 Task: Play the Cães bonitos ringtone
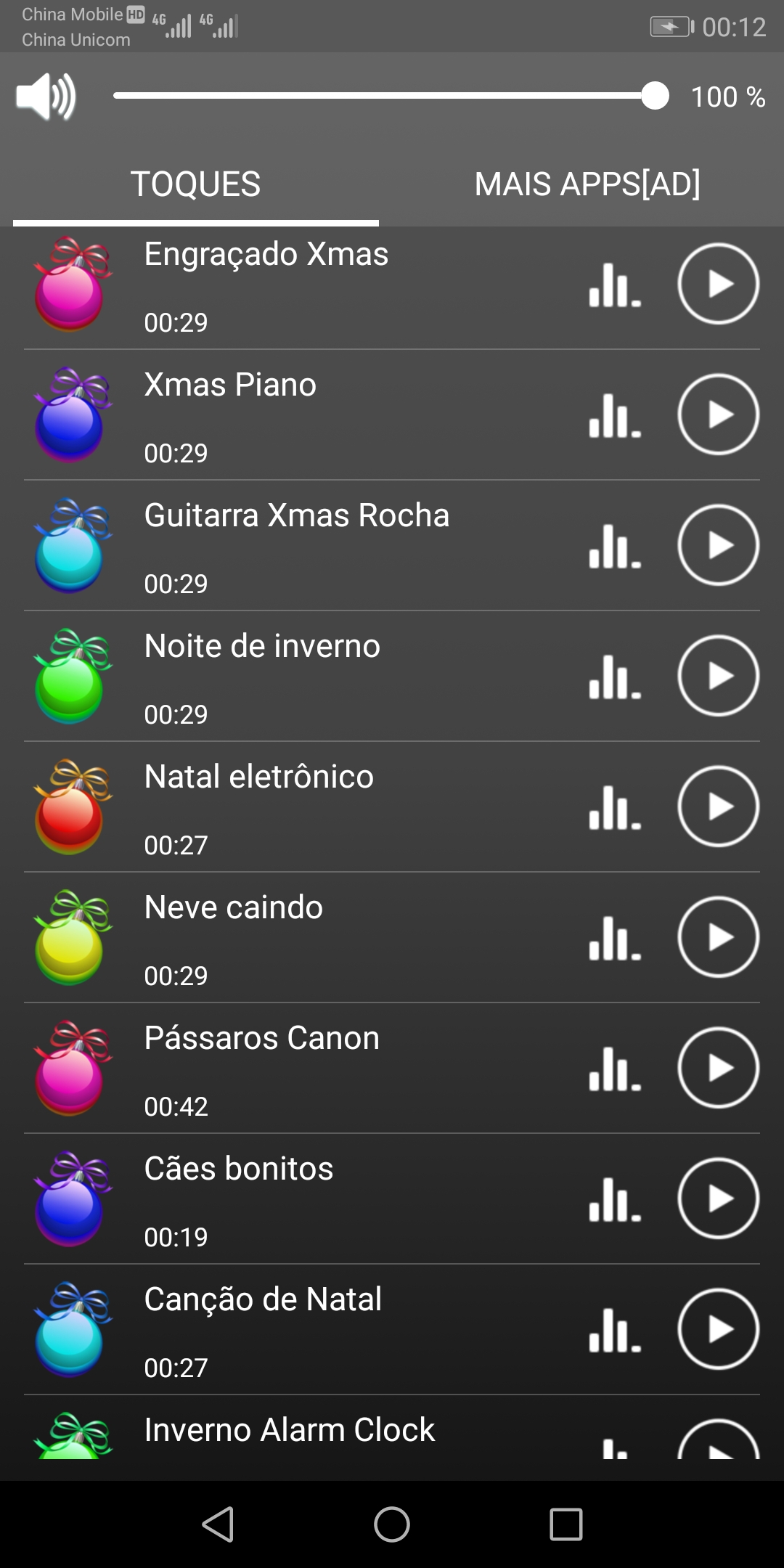point(718,1199)
